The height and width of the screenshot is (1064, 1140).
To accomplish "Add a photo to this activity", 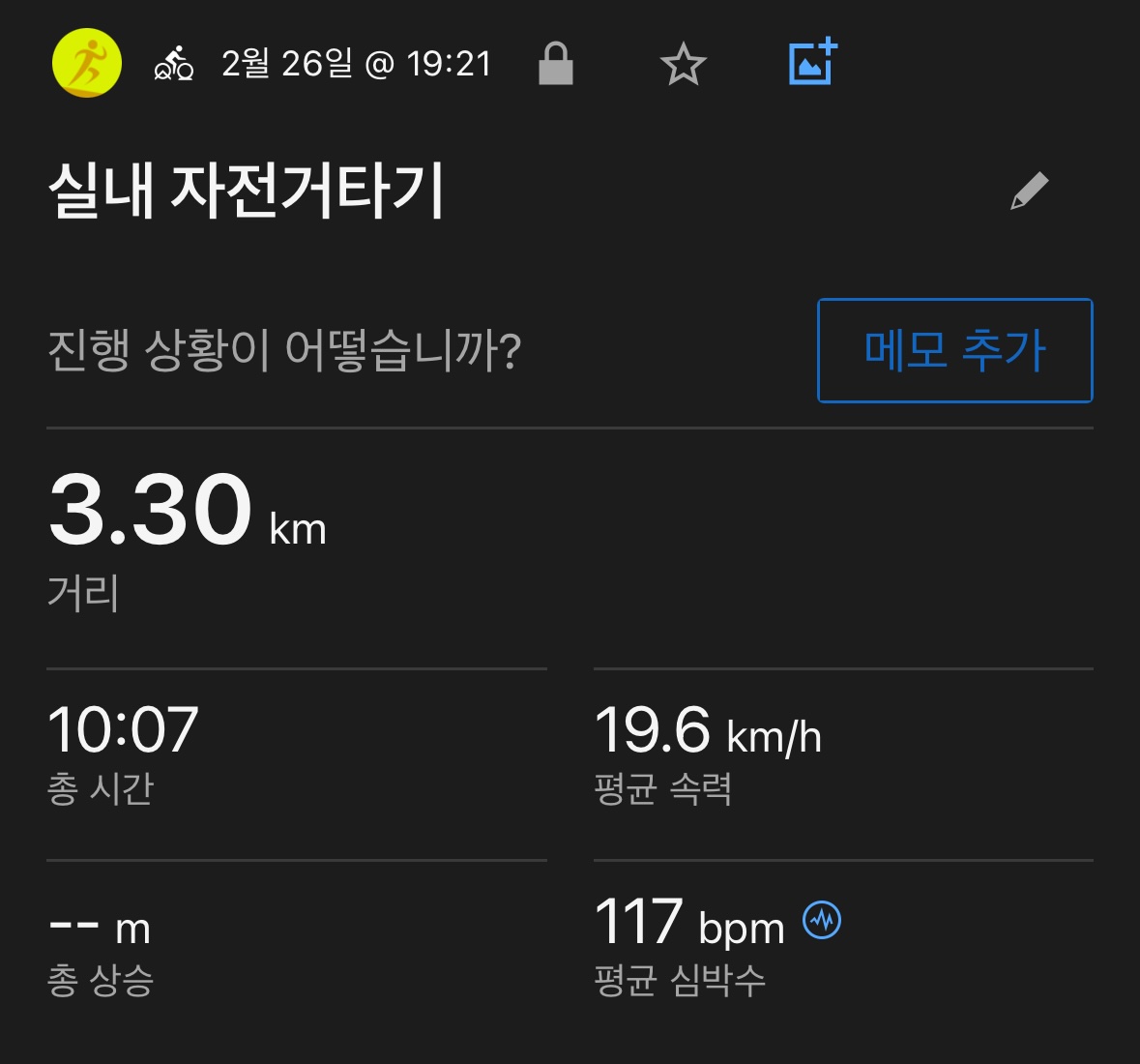I will point(812,63).
